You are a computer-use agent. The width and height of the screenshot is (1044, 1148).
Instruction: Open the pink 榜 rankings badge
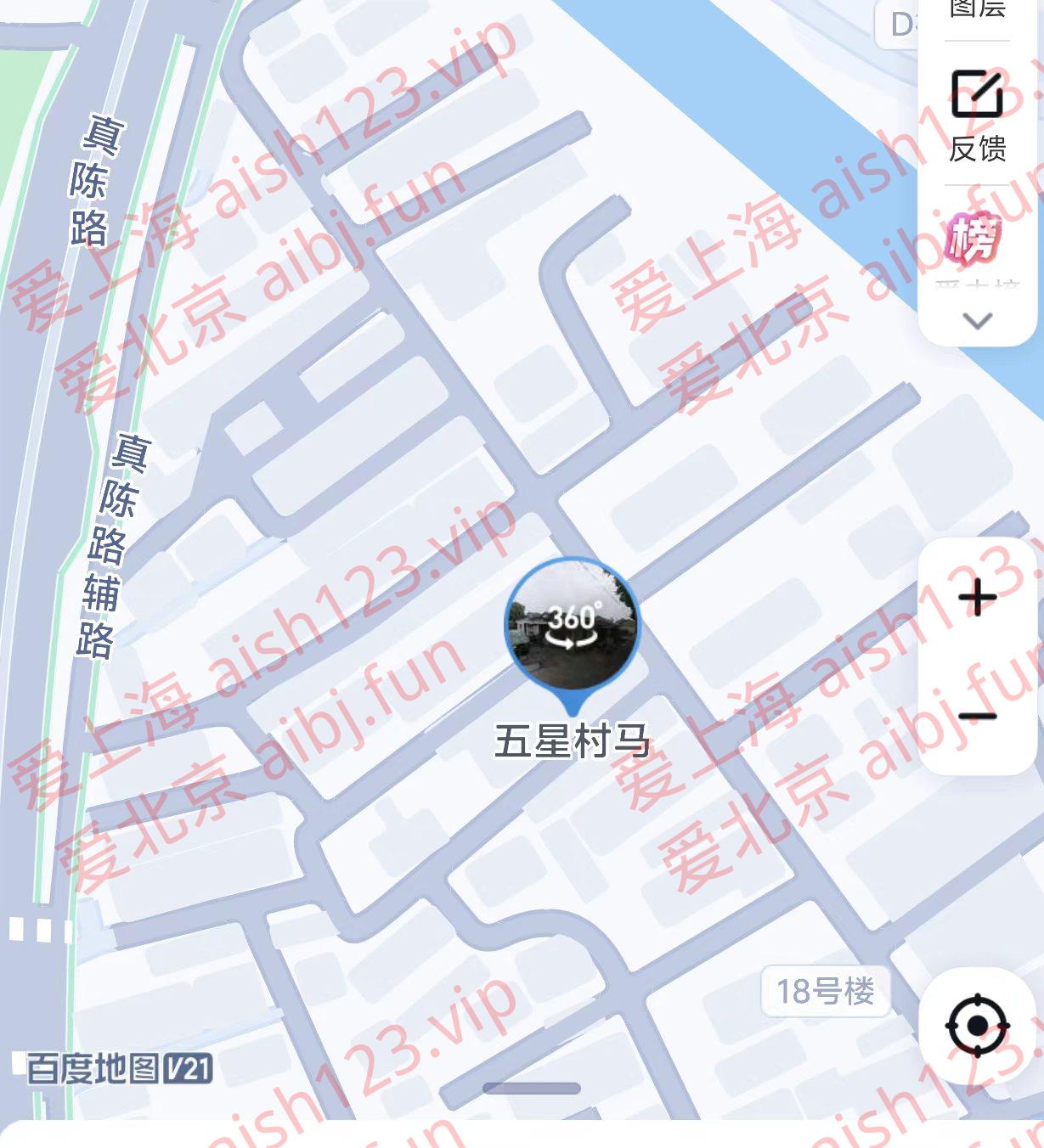975,242
